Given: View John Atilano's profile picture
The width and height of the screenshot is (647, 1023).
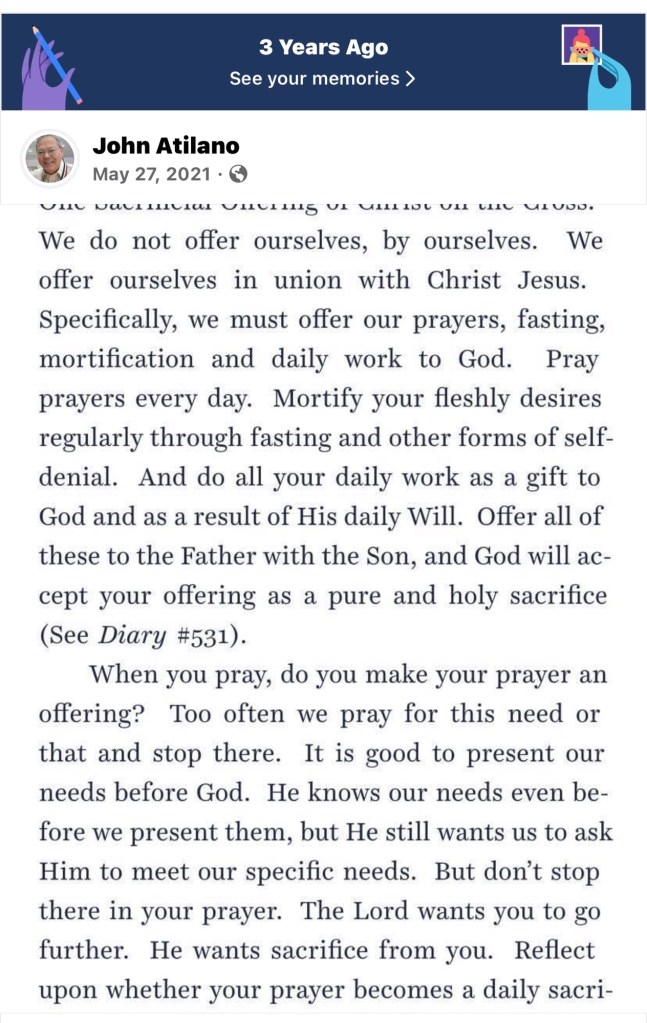Looking at the screenshot, I should [x=49, y=158].
